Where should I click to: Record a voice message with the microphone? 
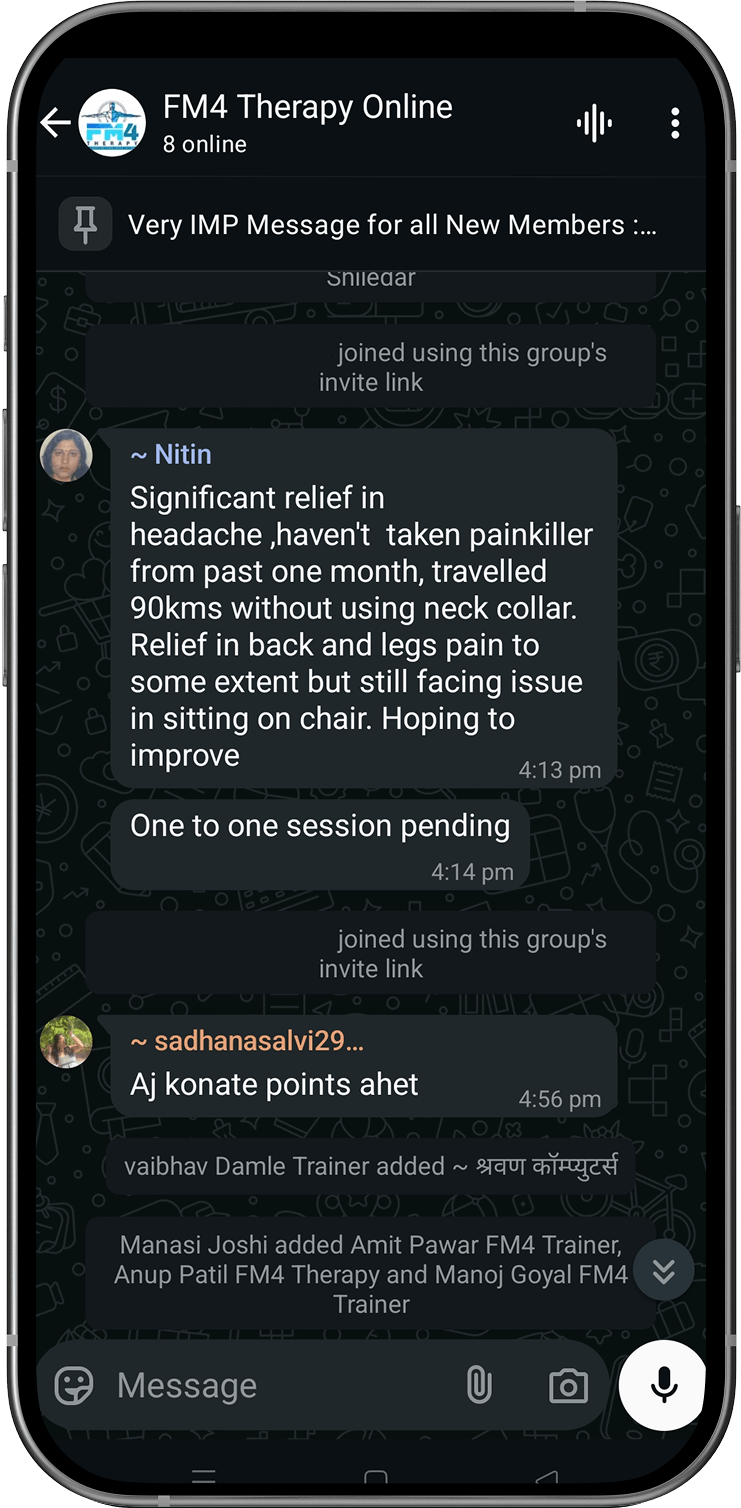tap(663, 1385)
